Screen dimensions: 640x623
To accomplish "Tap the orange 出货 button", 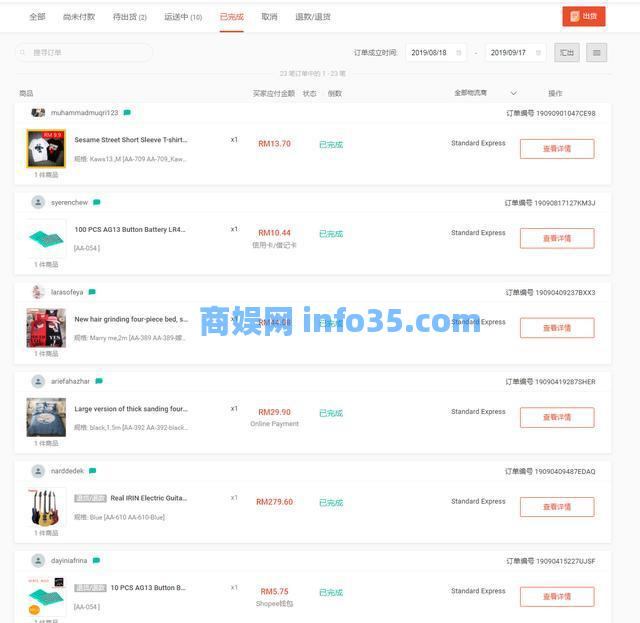I will pos(584,16).
